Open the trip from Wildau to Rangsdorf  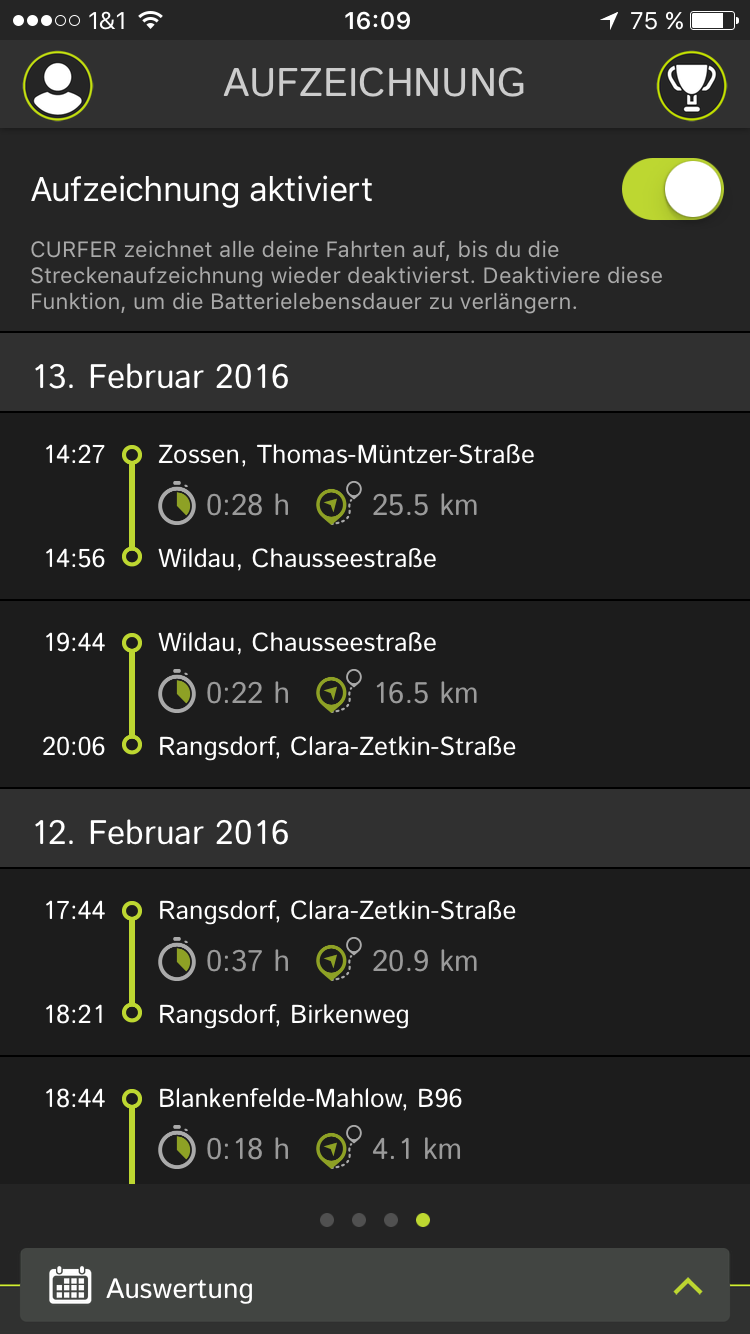[375, 694]
